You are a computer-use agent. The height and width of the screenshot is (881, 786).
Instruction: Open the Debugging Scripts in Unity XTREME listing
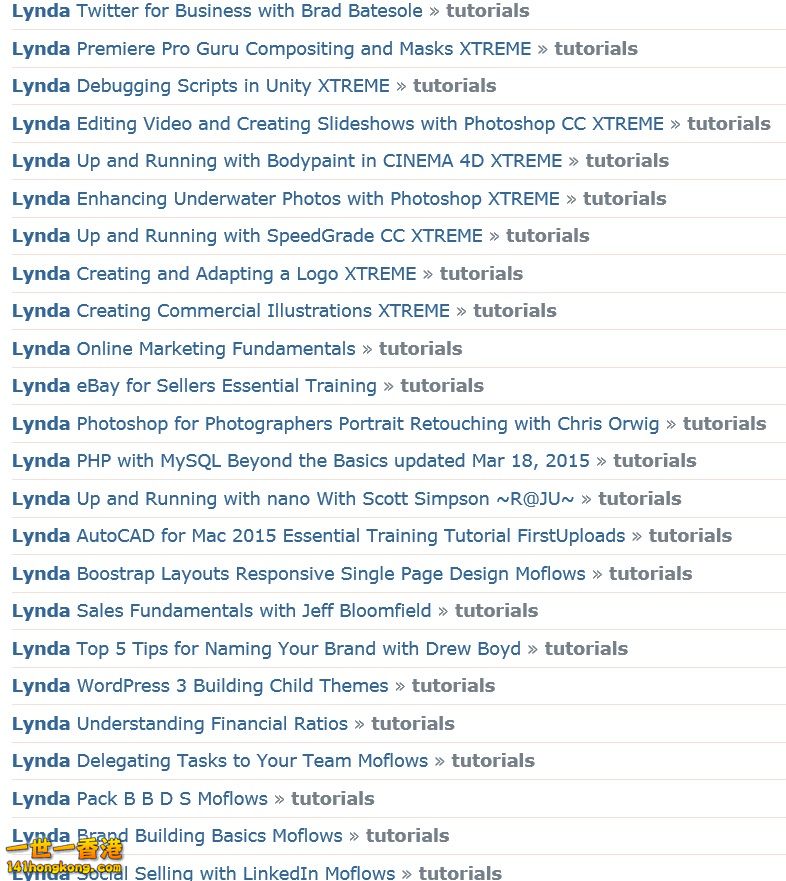point(232,86)
